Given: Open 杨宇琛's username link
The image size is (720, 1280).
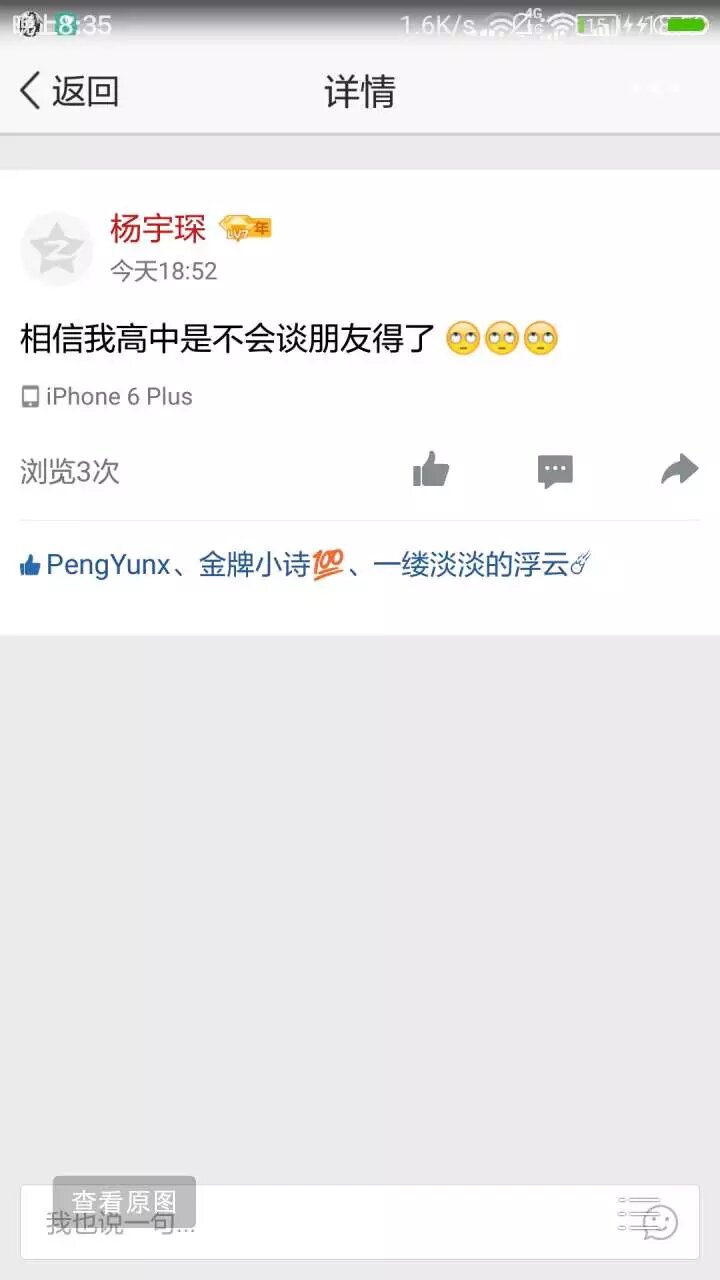Looking at the screenshot, I should 157,229.
